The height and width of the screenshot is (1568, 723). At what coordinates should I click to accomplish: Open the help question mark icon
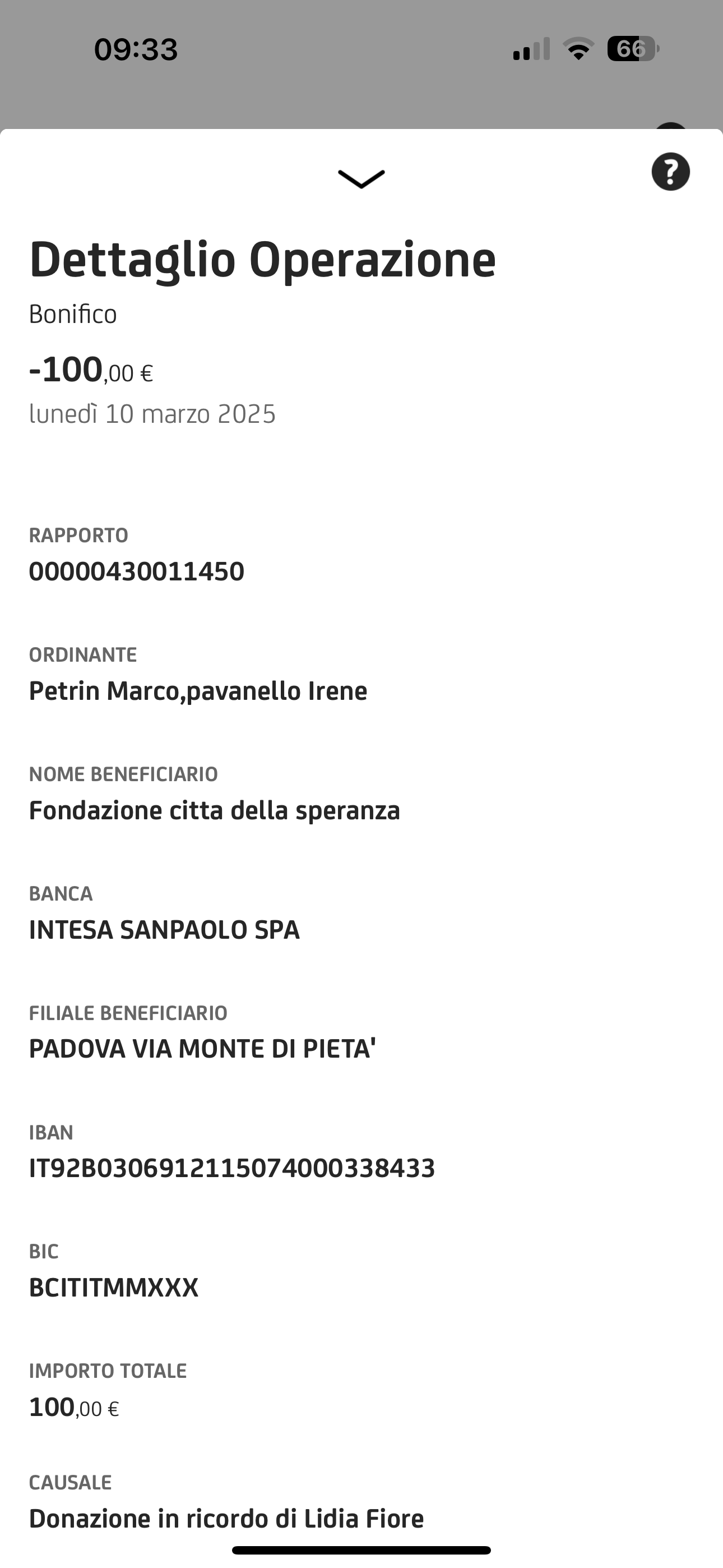click(671, 172)
